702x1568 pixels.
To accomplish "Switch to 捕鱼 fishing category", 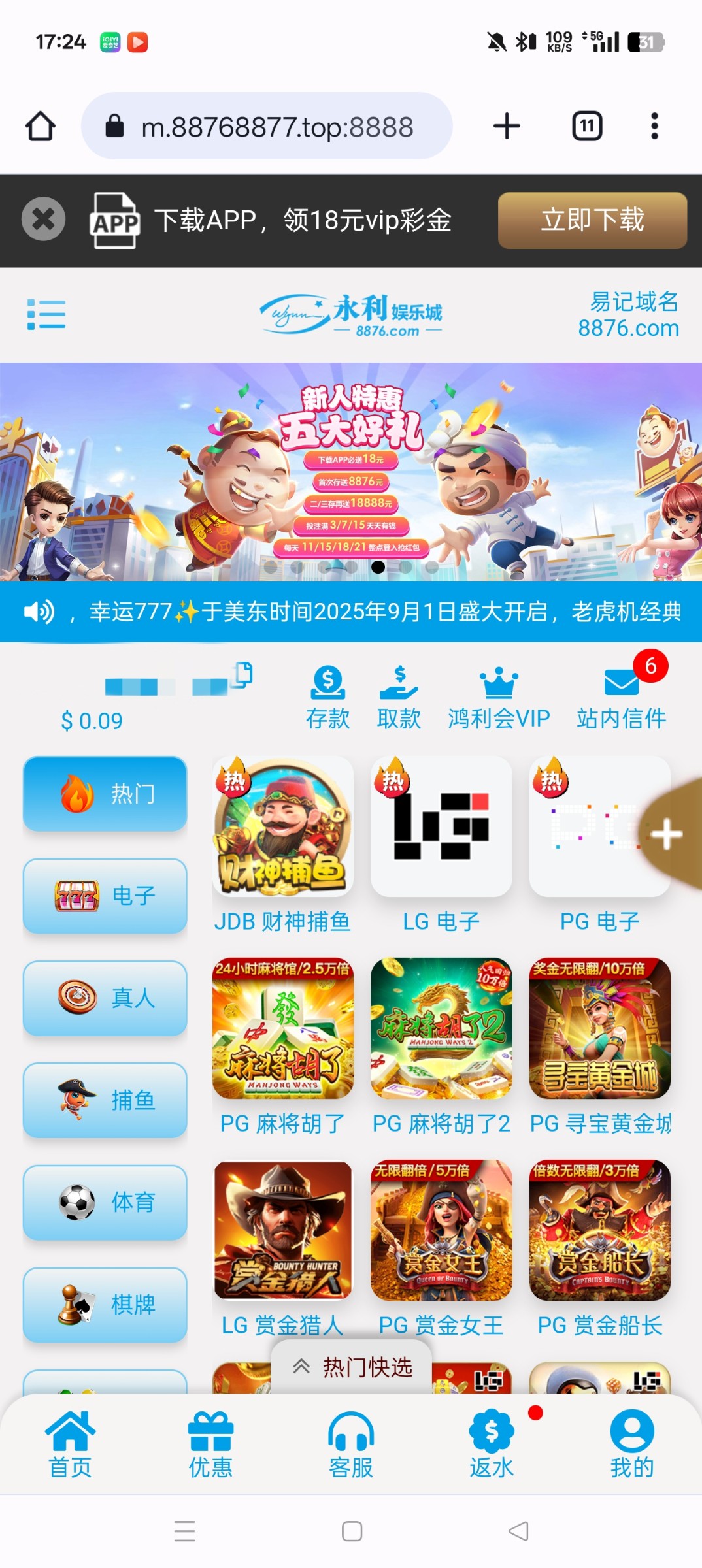I will coord(105,1100).
